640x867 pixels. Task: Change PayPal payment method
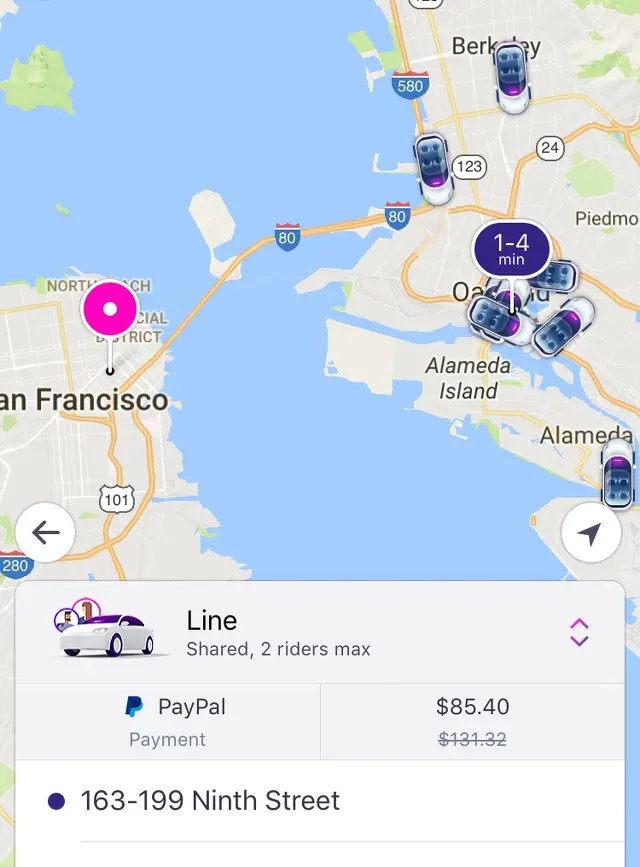pos(168,721)
